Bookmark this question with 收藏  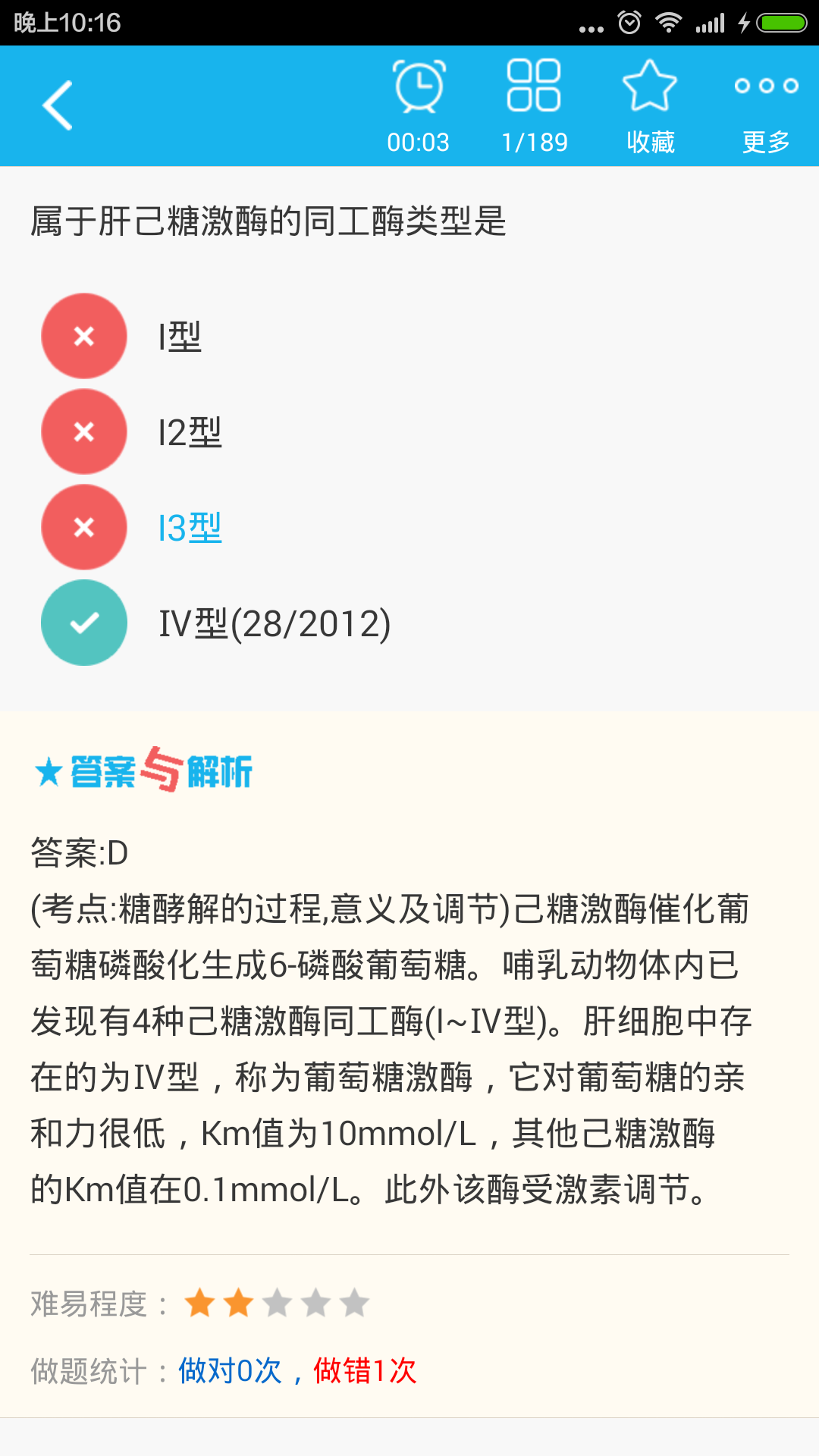650,105
